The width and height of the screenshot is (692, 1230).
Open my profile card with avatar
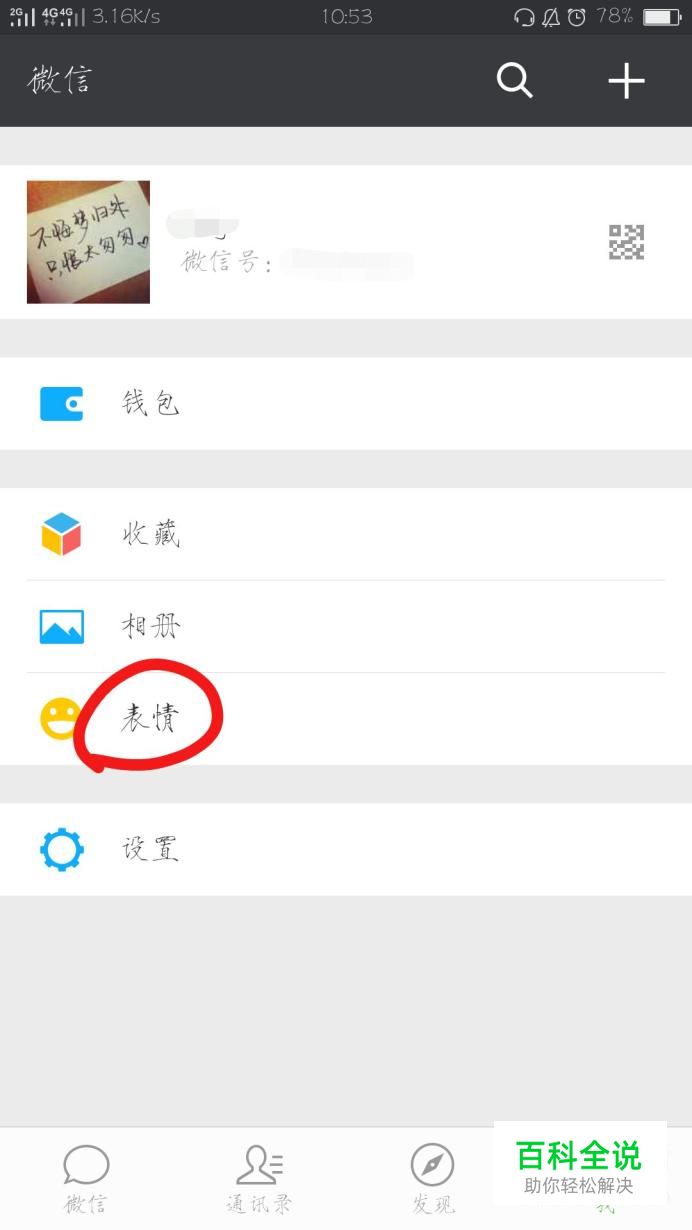point(346,242)
